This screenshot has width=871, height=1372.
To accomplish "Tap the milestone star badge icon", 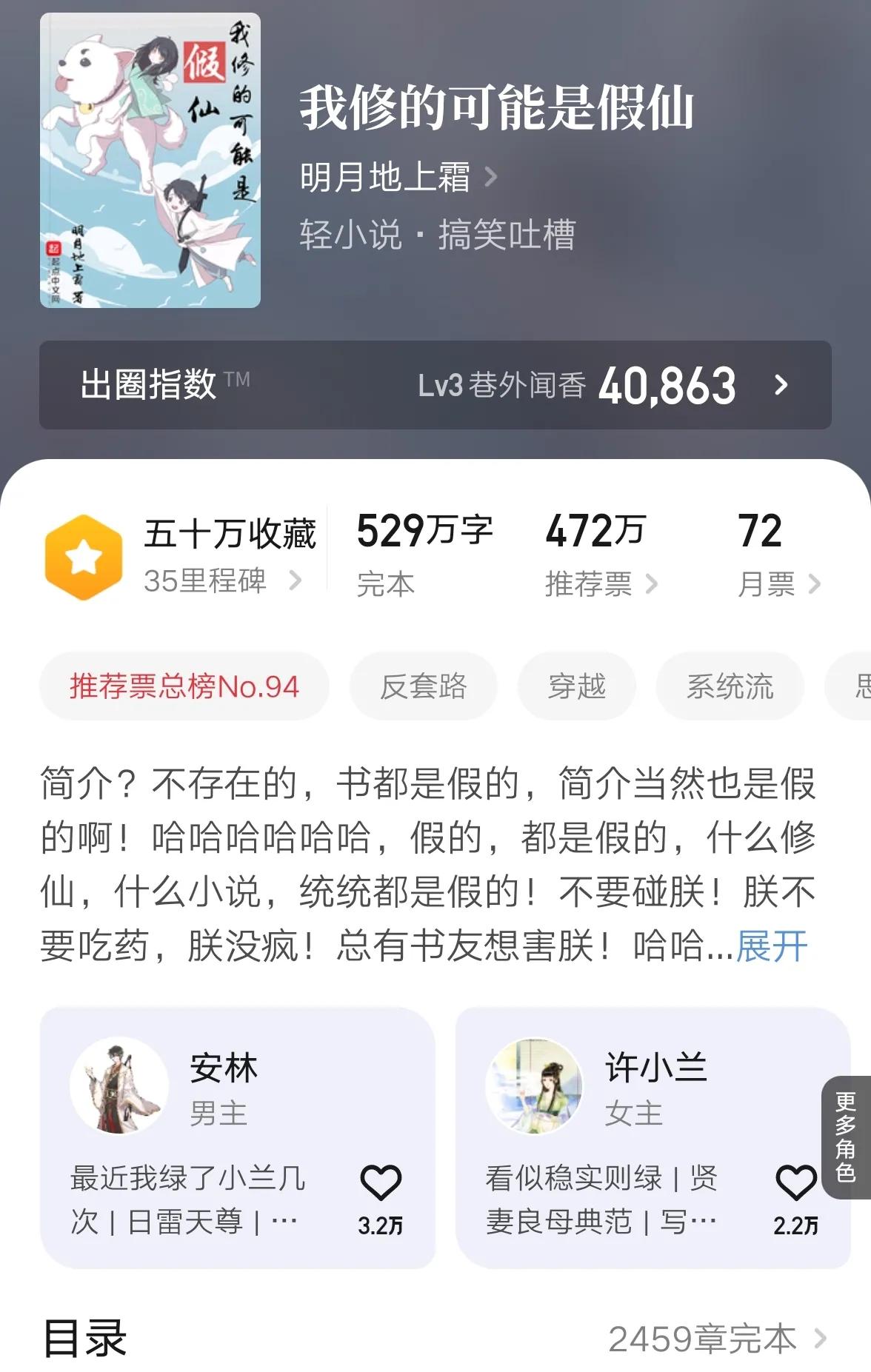I will point(84,553).
